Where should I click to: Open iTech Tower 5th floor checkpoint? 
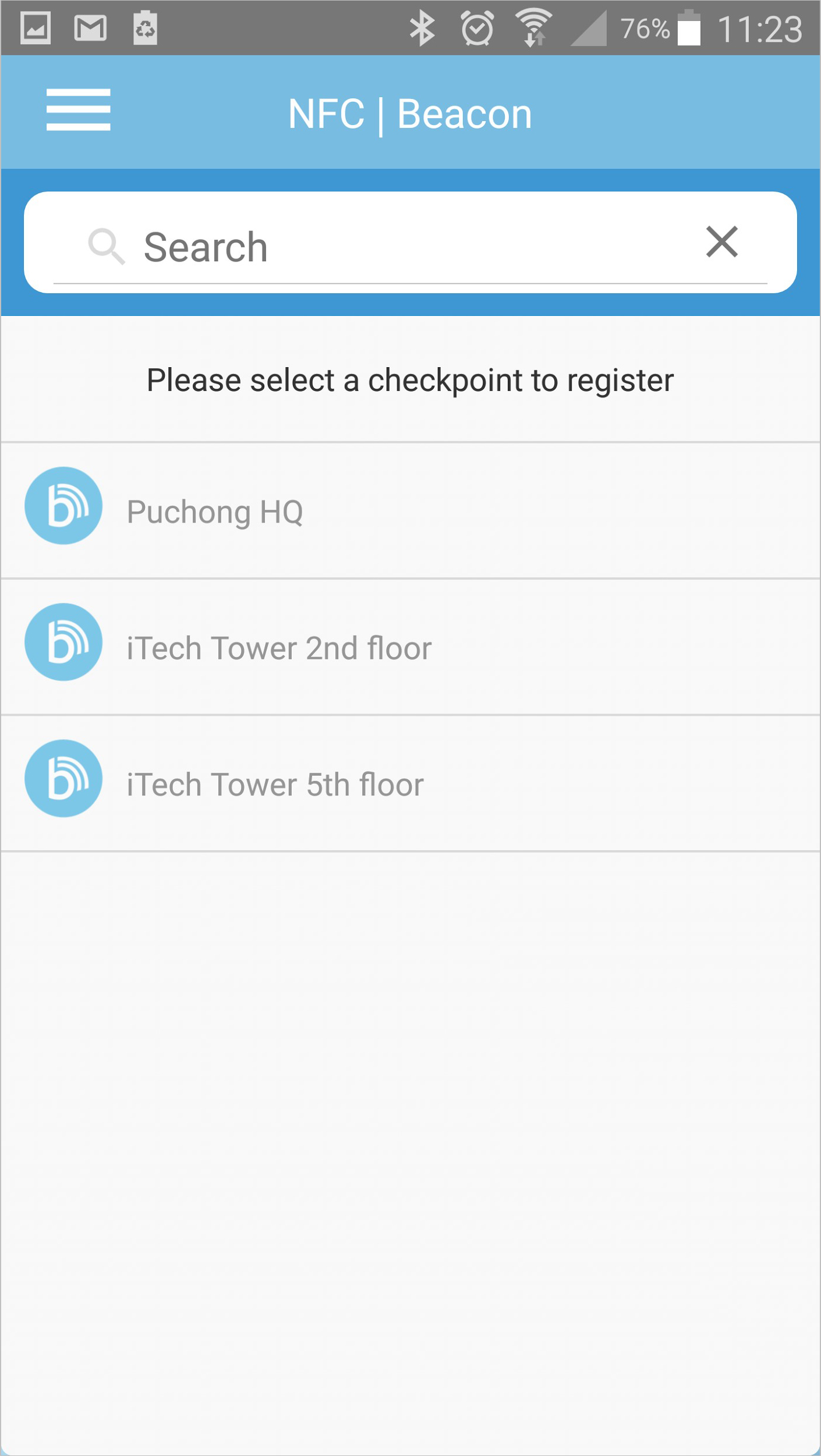pyautogui.click(x=410, y=783)
